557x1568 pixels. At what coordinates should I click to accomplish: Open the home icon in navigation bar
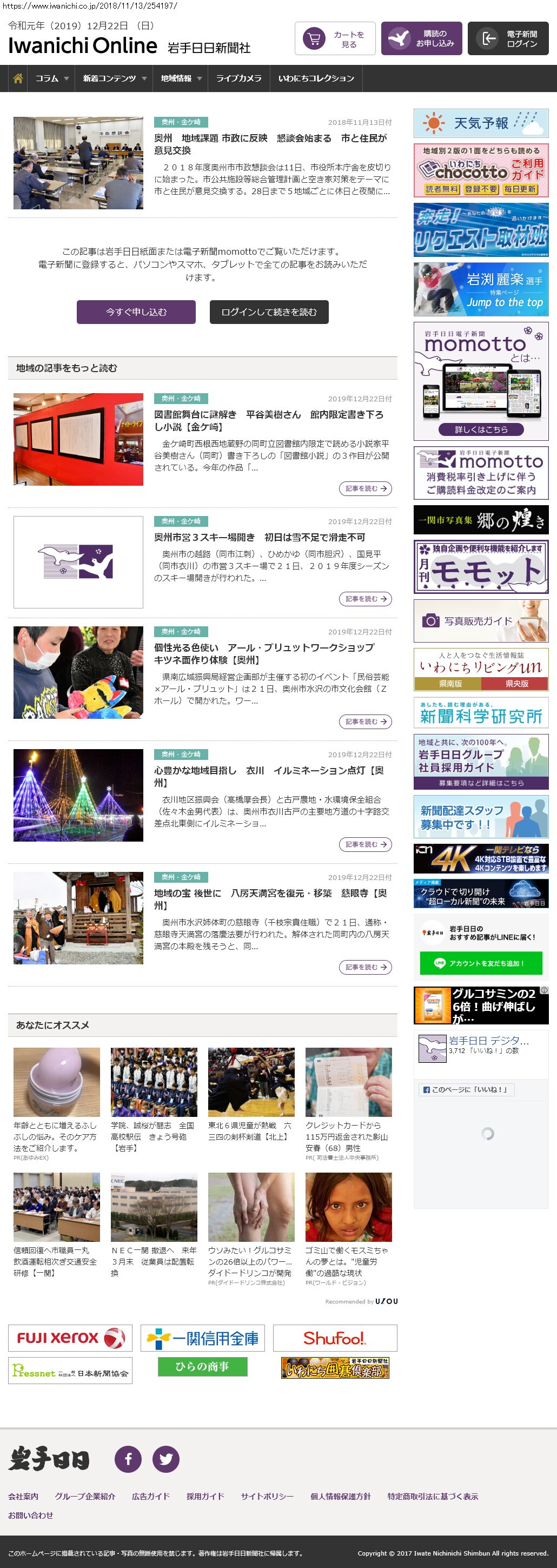pos(18,78)
